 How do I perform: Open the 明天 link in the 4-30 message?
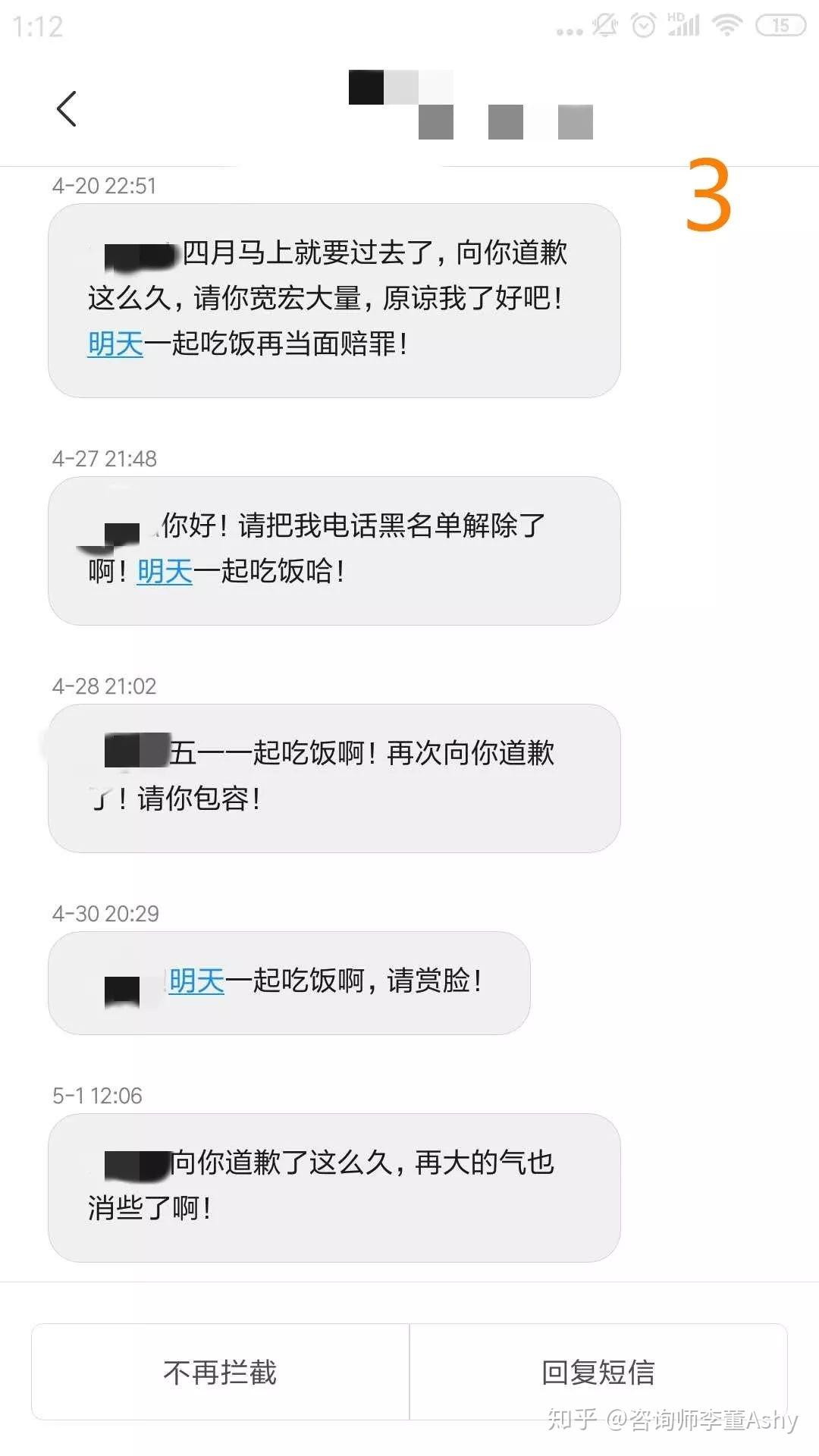(196, 981)
